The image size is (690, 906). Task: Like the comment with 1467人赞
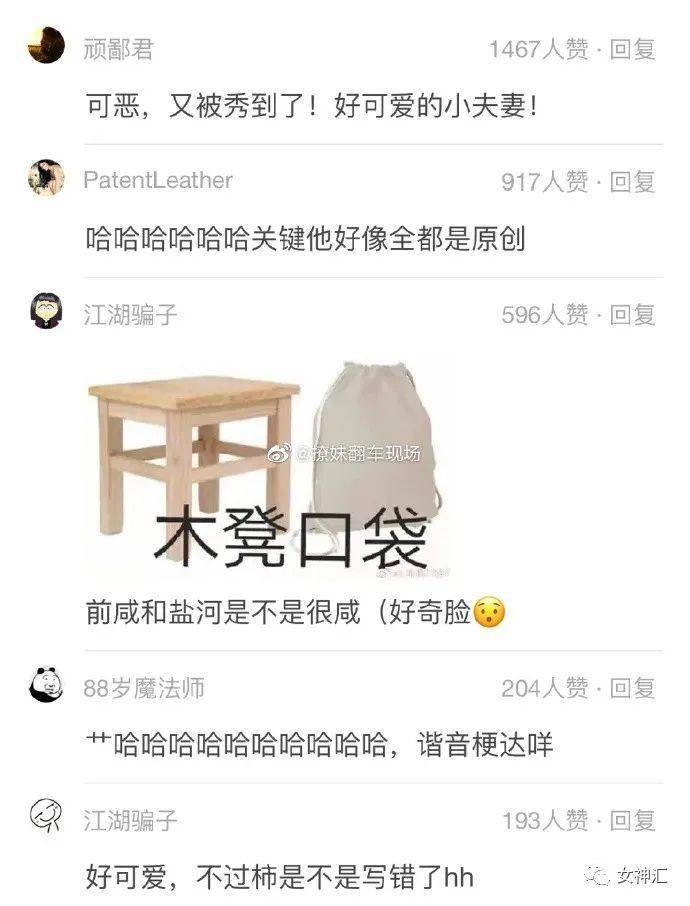click(x=538, y=49)
